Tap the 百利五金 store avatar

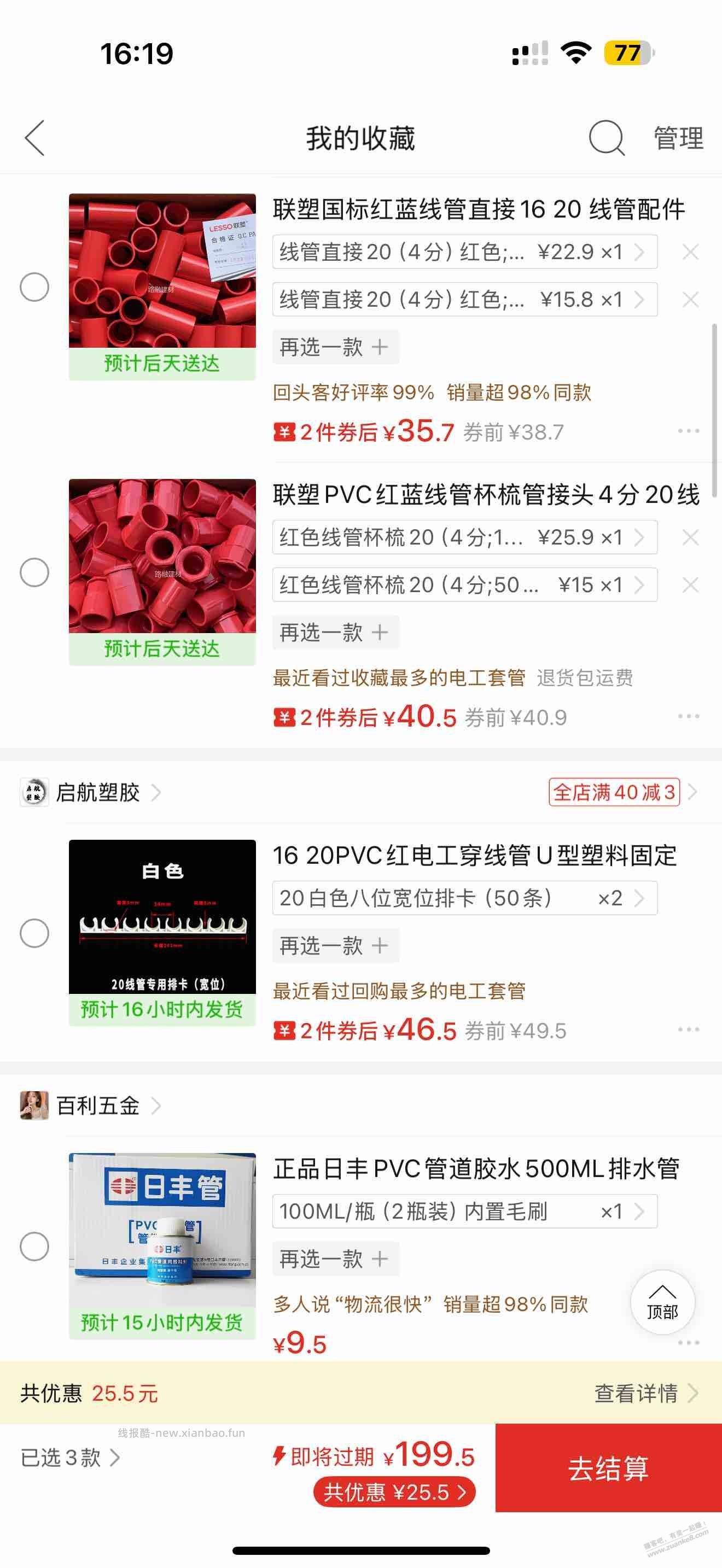point(33,1106)
